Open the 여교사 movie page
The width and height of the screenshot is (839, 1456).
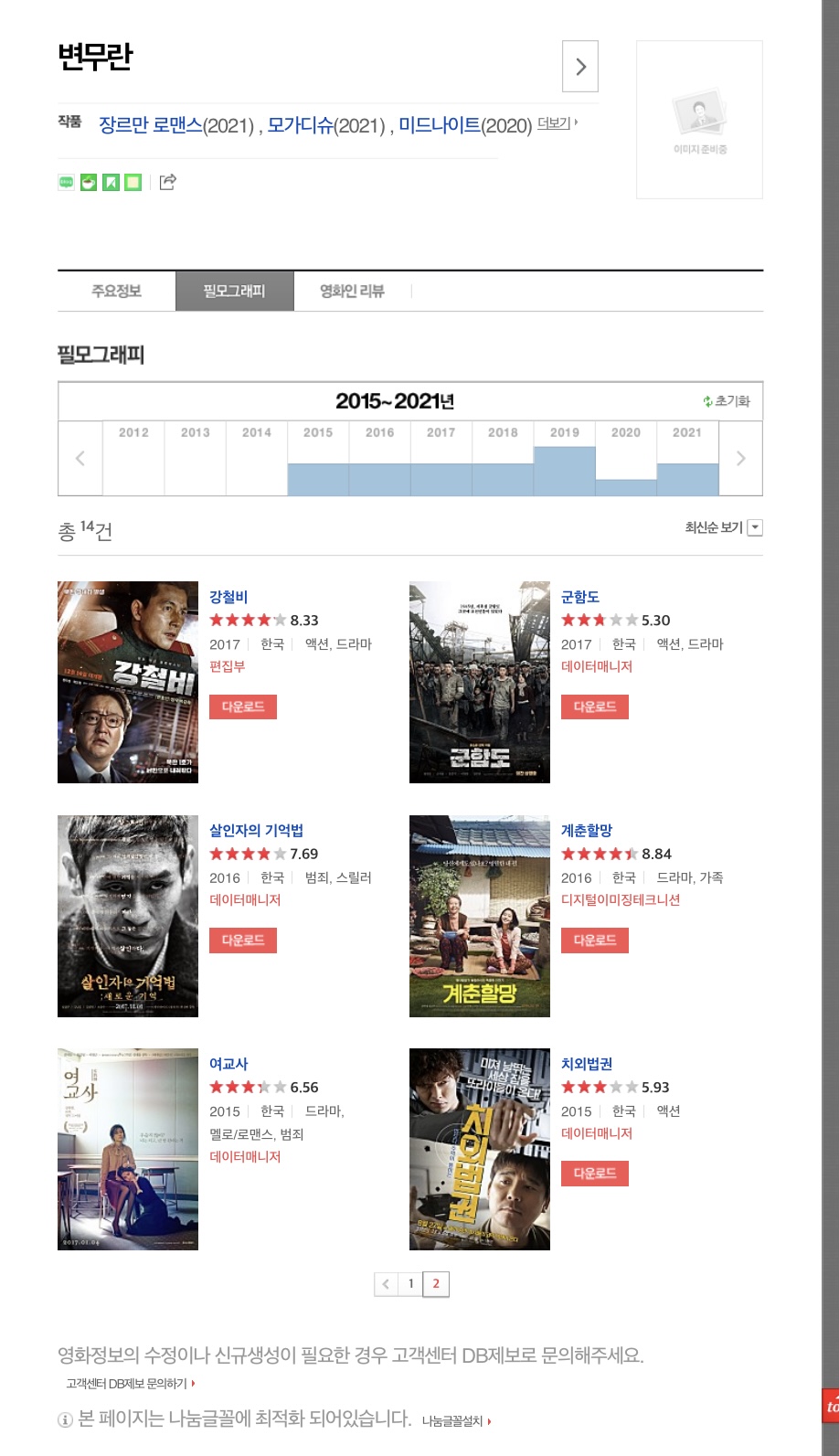pyautogui.click(x=228, y=1064)
